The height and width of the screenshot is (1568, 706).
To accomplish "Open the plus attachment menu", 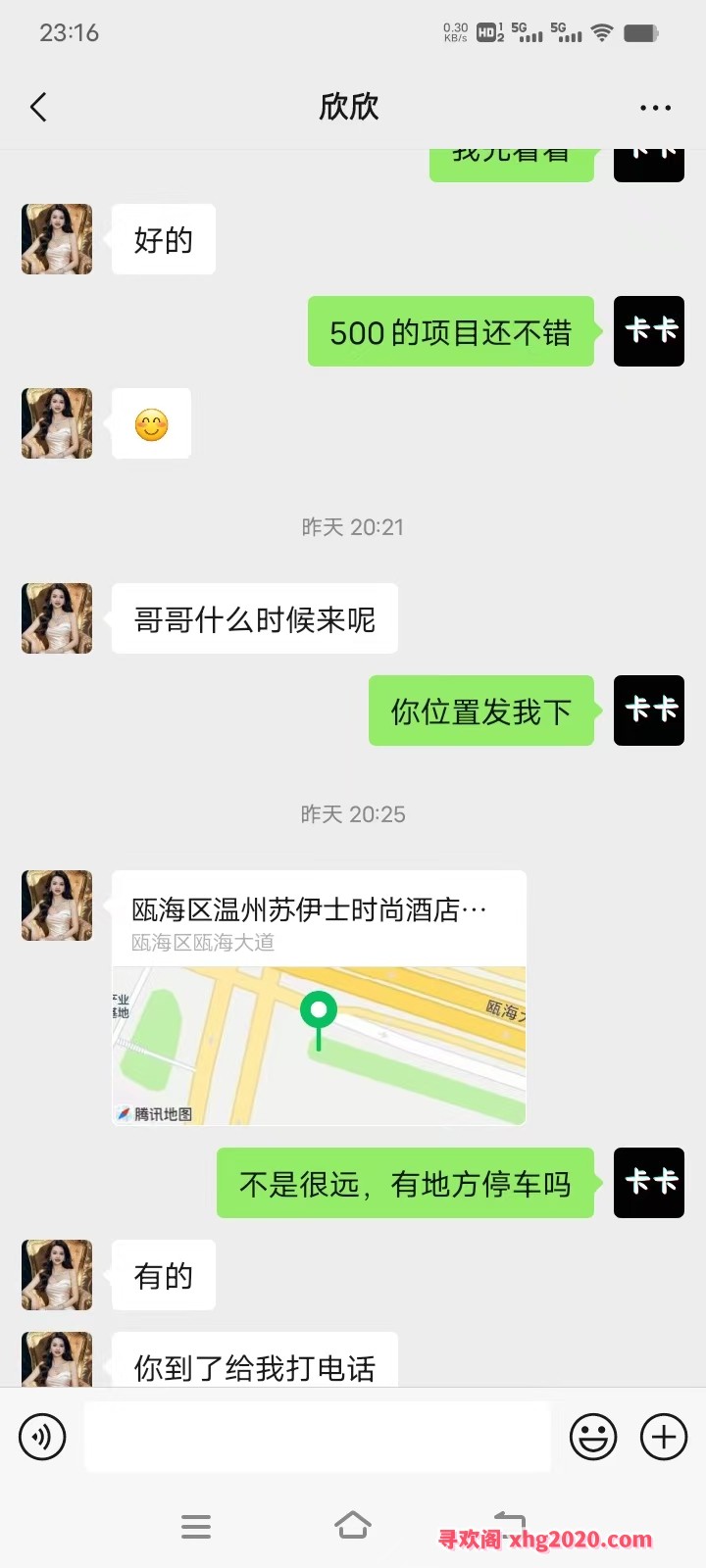I will (x=664, y=1437).
